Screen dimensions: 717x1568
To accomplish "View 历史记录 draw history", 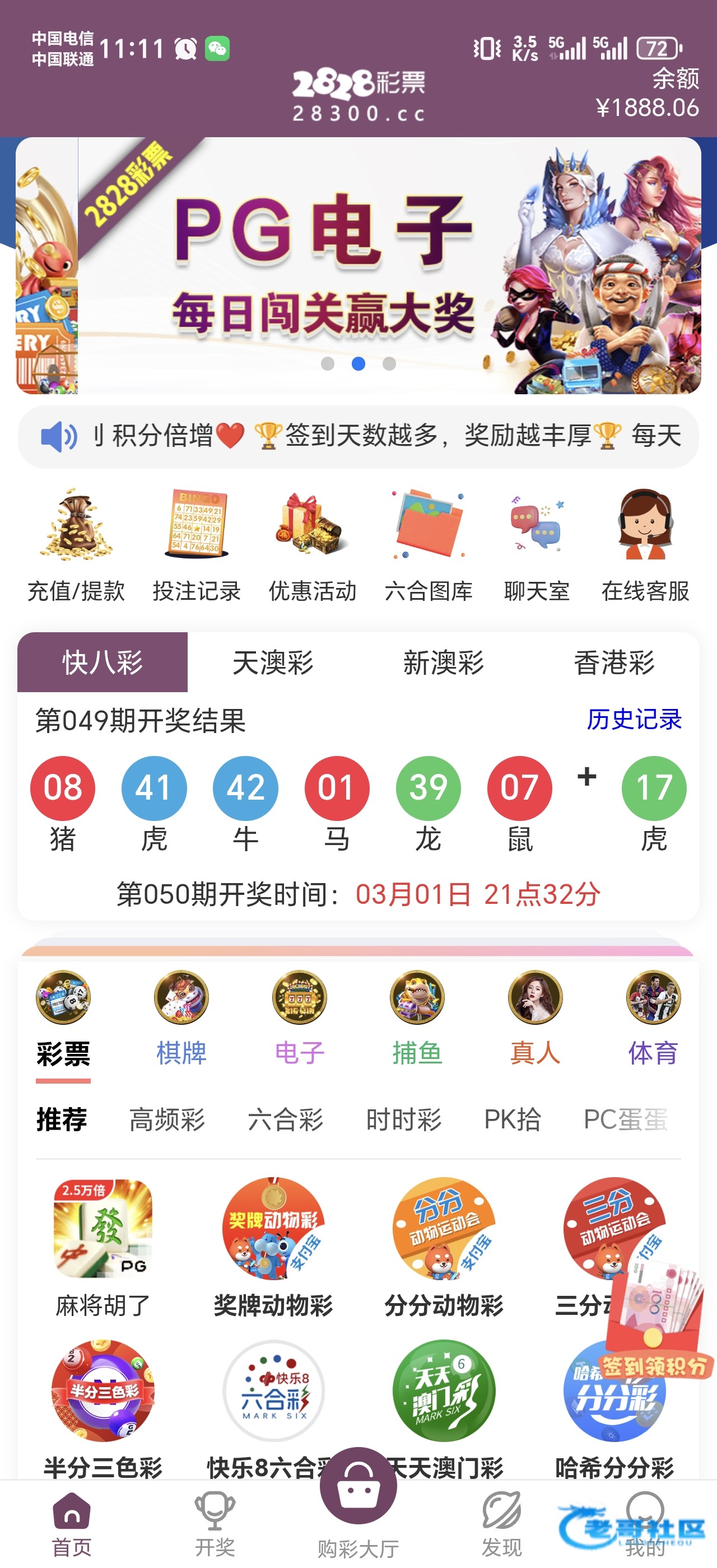I will 634,720.
